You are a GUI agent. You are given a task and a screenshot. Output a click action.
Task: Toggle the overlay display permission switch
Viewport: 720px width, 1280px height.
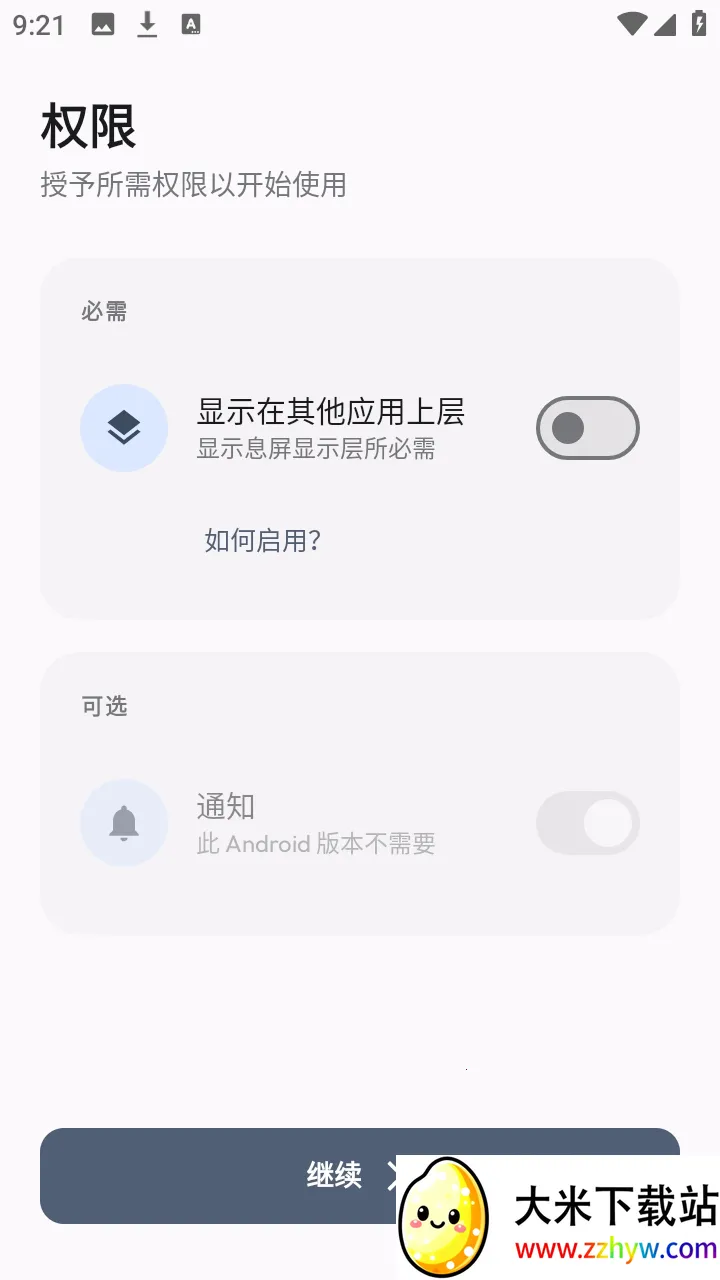coord(588,427)
